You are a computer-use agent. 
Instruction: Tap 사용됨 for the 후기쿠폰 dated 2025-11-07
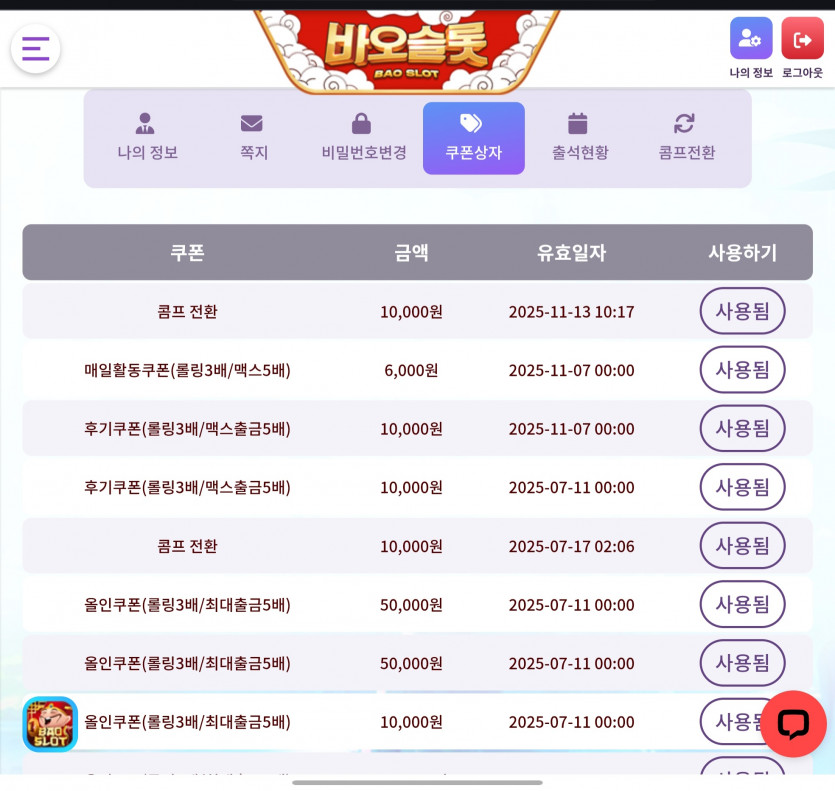pos(742,428)
